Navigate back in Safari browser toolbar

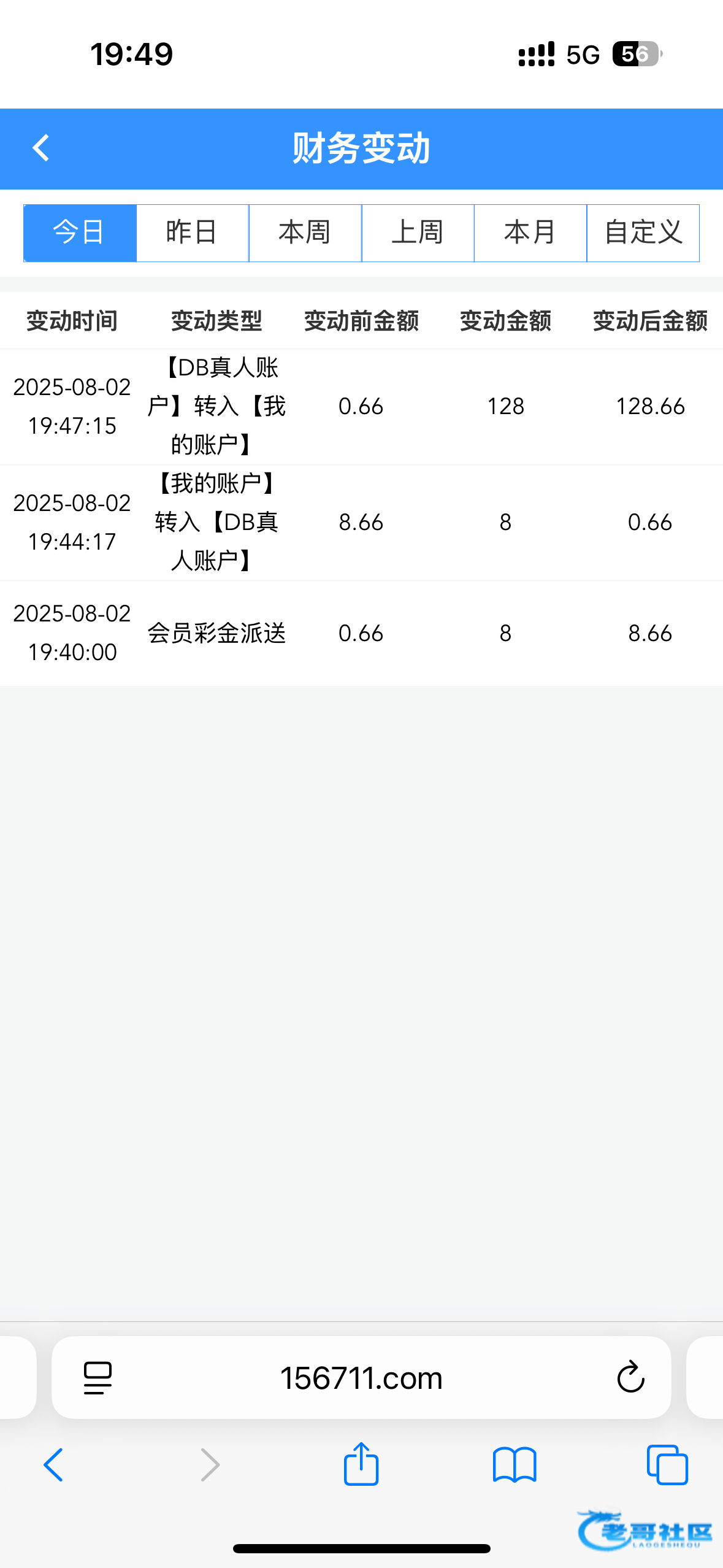(53, 1465)
